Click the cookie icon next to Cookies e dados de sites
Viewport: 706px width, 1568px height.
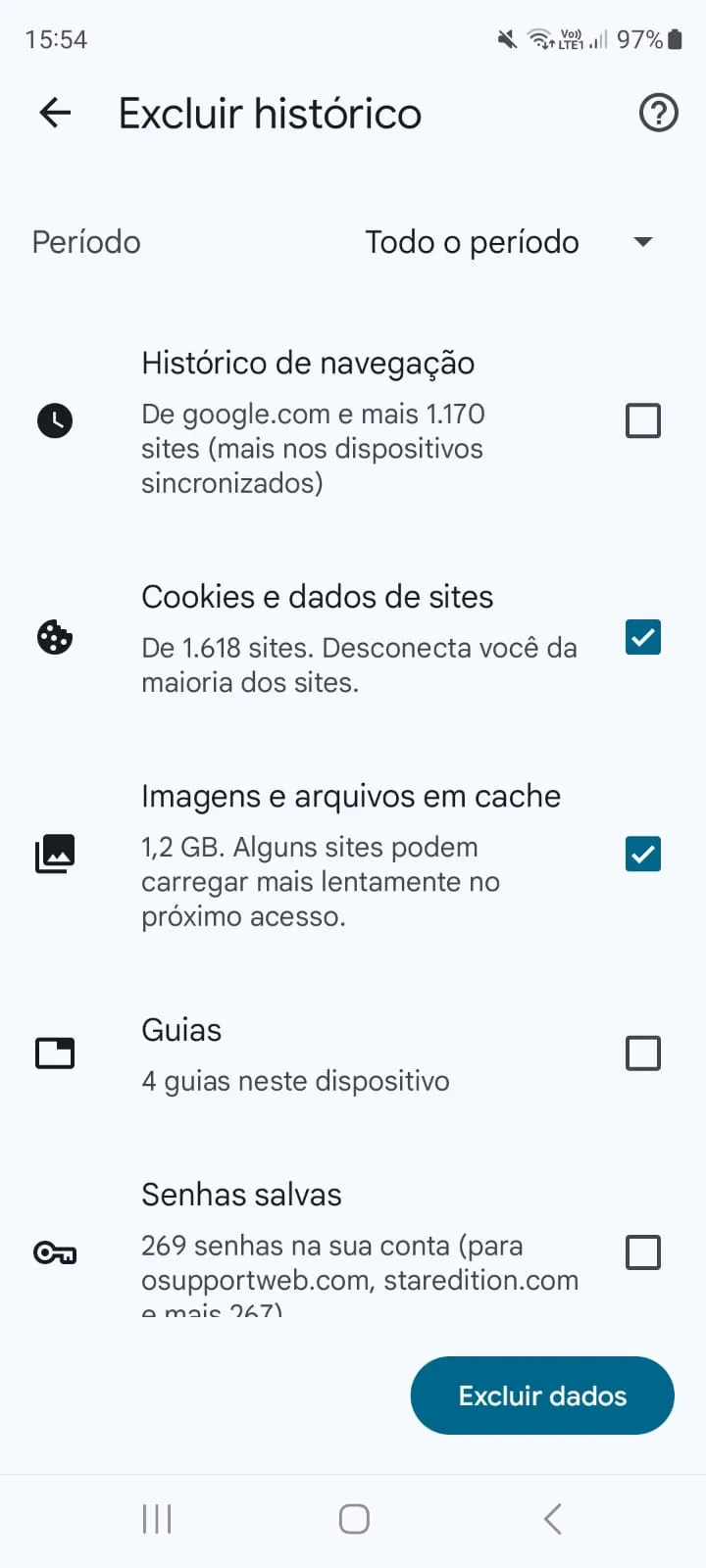pos(54,637)
